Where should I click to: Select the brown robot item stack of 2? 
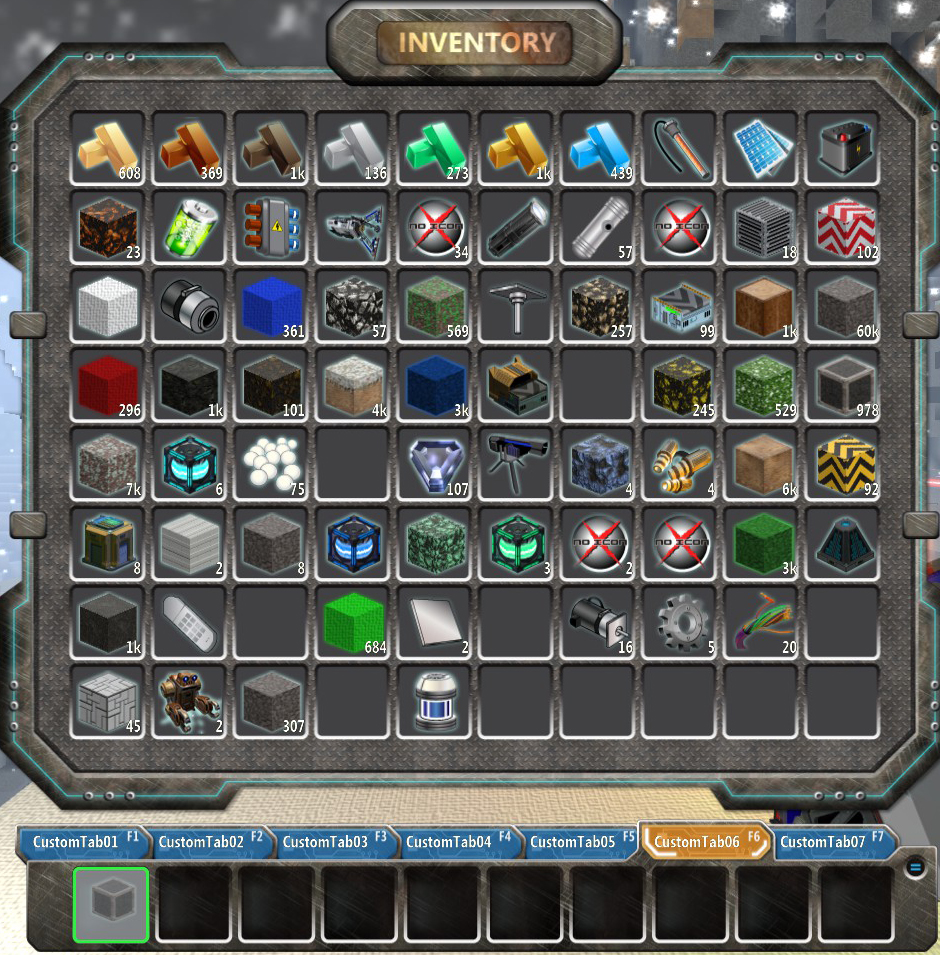pyautogui.click(x=189, y=701)
